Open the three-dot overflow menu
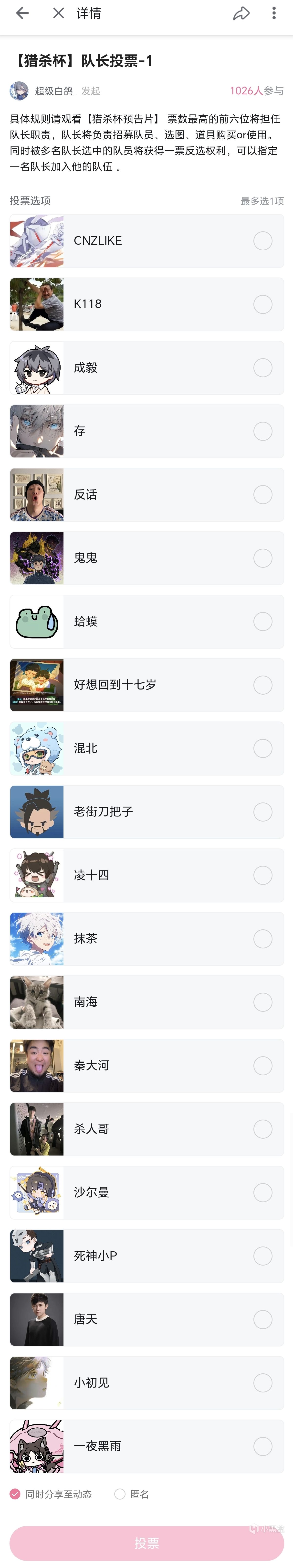 [x=274, y=13]
